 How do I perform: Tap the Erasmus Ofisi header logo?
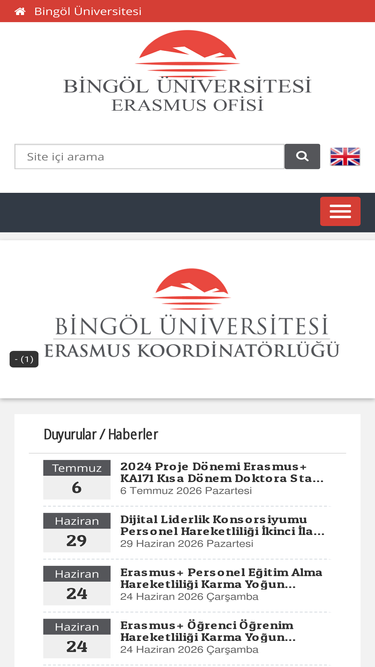(x=188, y=71)
